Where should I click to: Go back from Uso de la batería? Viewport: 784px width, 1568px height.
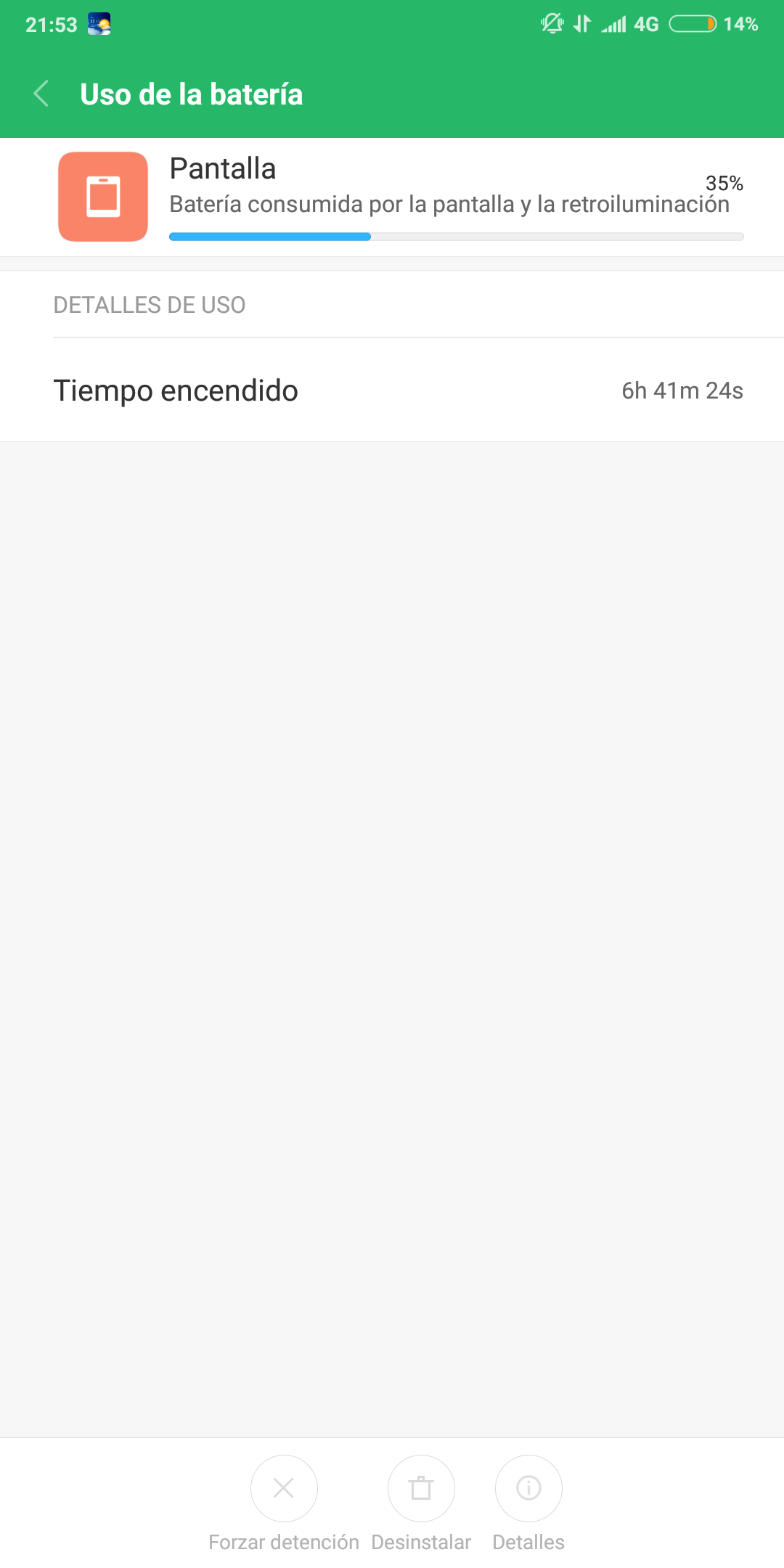tap(41, 94)
